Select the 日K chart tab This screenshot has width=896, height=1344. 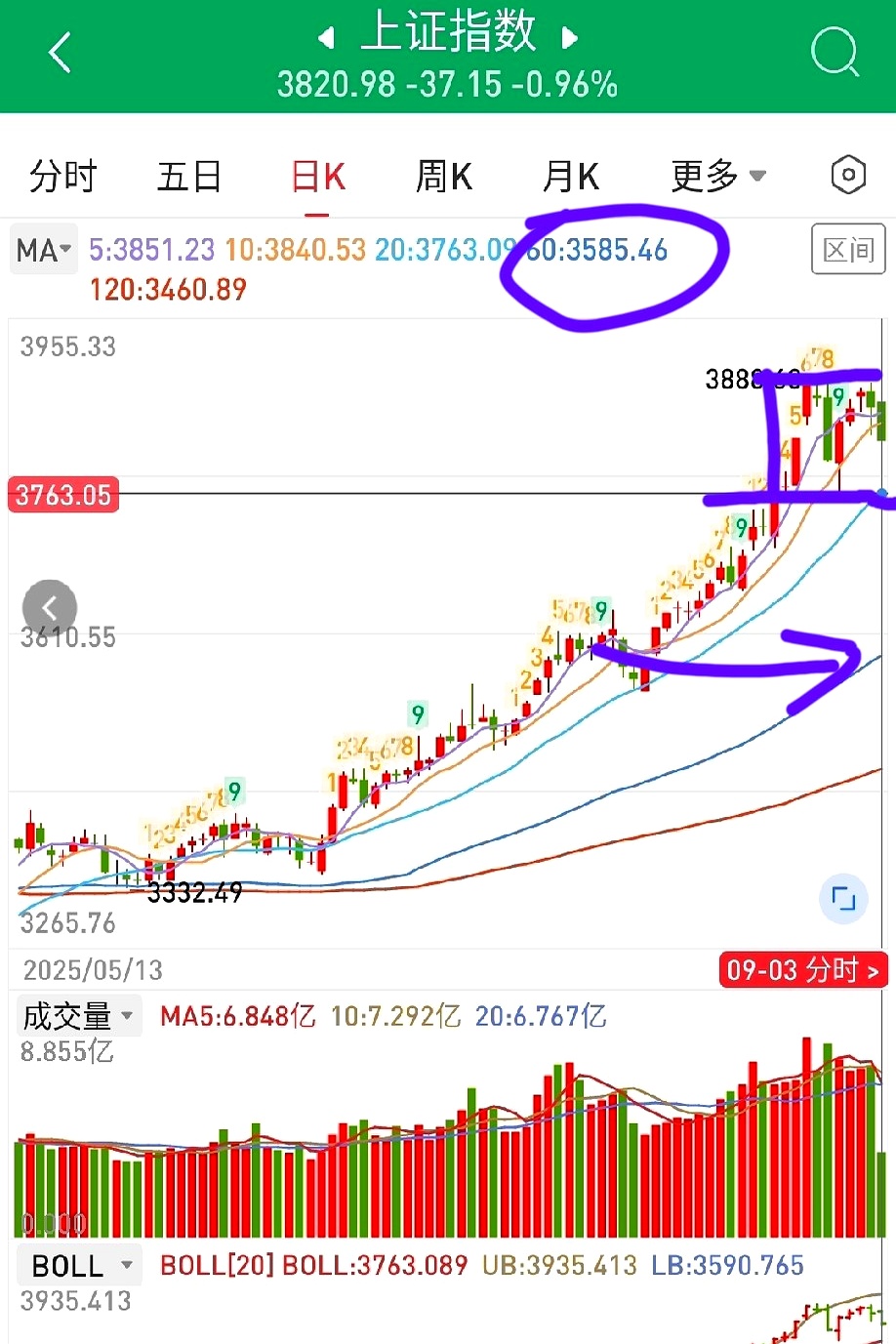318,177
